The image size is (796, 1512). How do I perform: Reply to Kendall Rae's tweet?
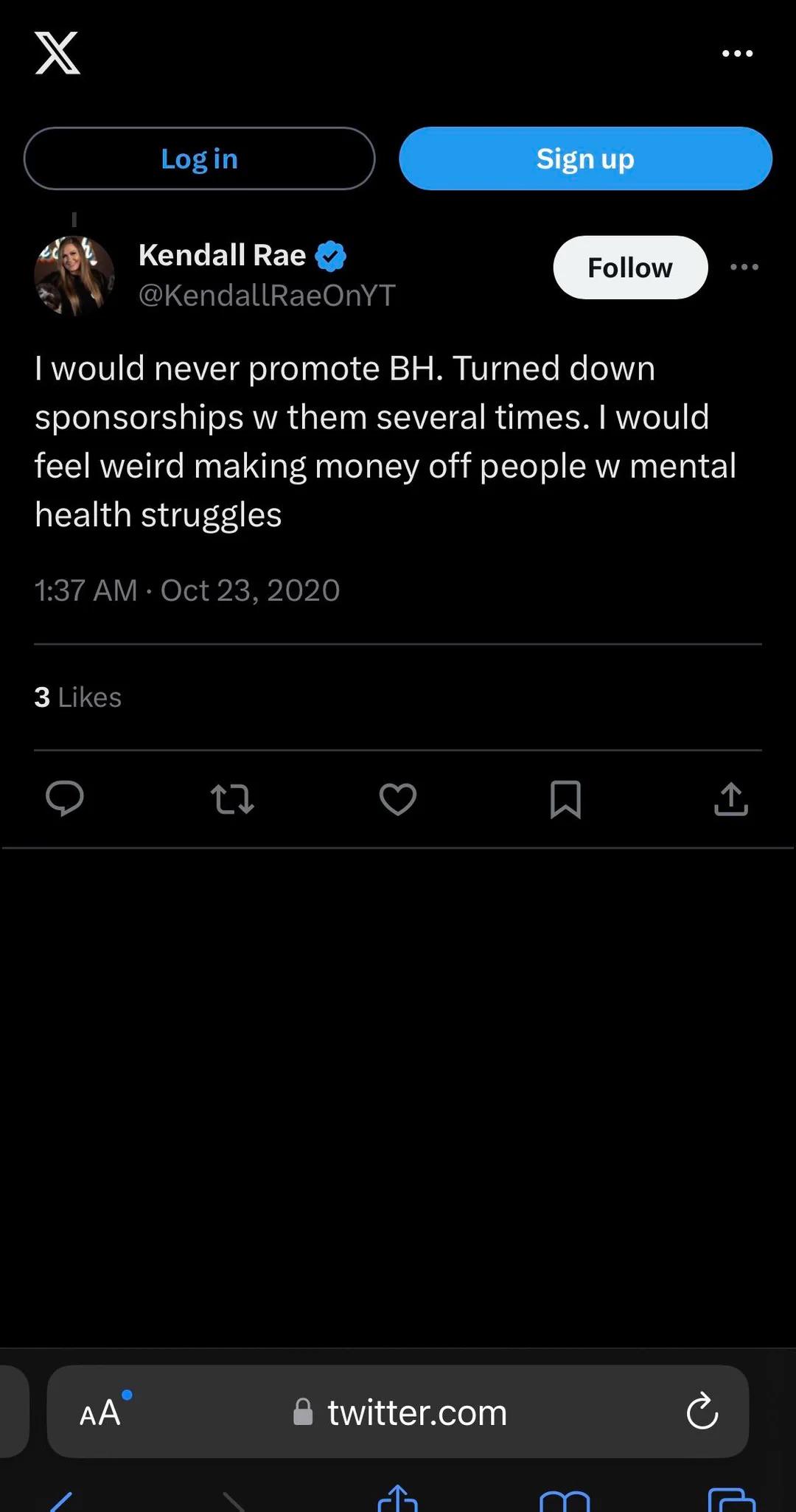coord(65,798)
